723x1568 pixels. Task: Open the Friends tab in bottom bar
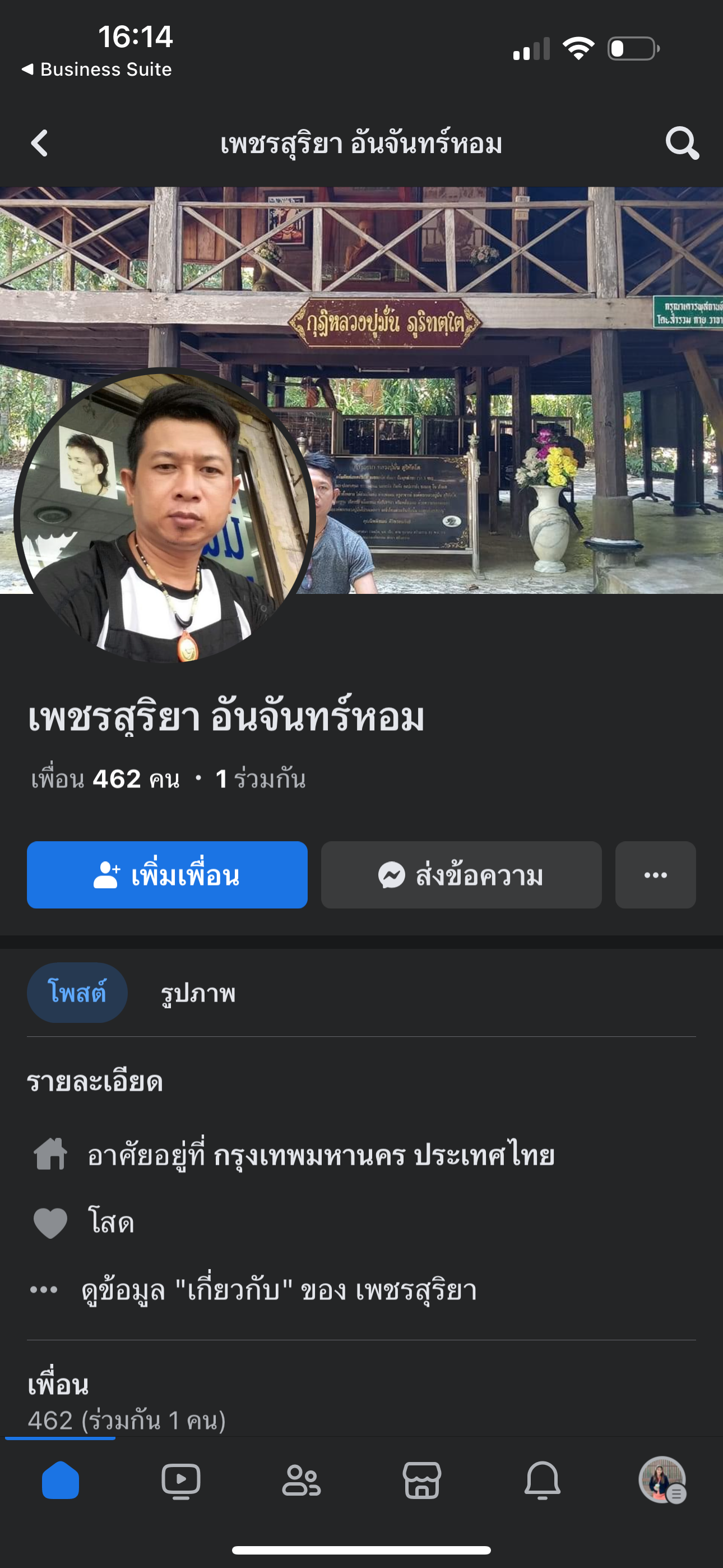302,1480
